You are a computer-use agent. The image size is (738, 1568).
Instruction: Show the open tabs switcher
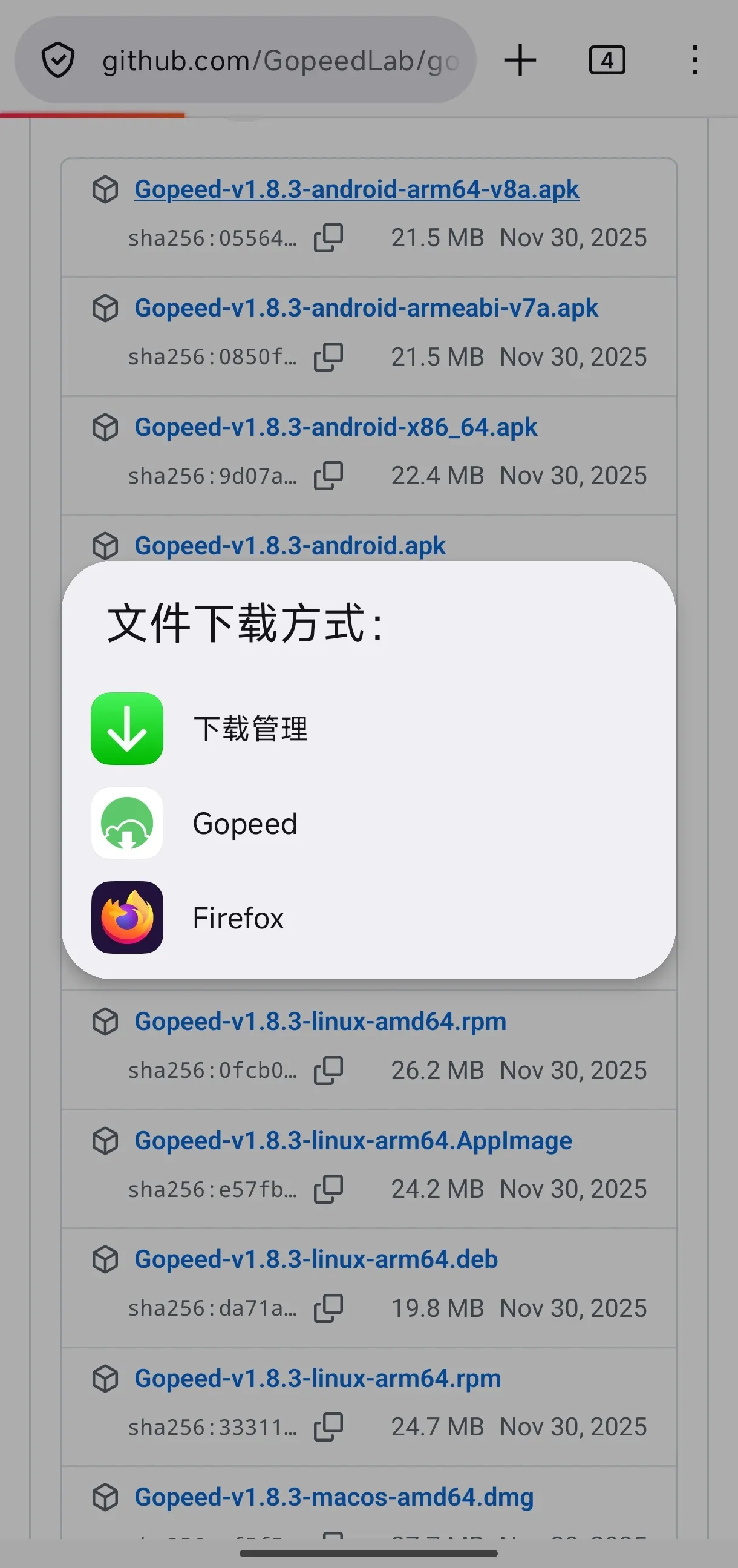click(x=607, y=61)
